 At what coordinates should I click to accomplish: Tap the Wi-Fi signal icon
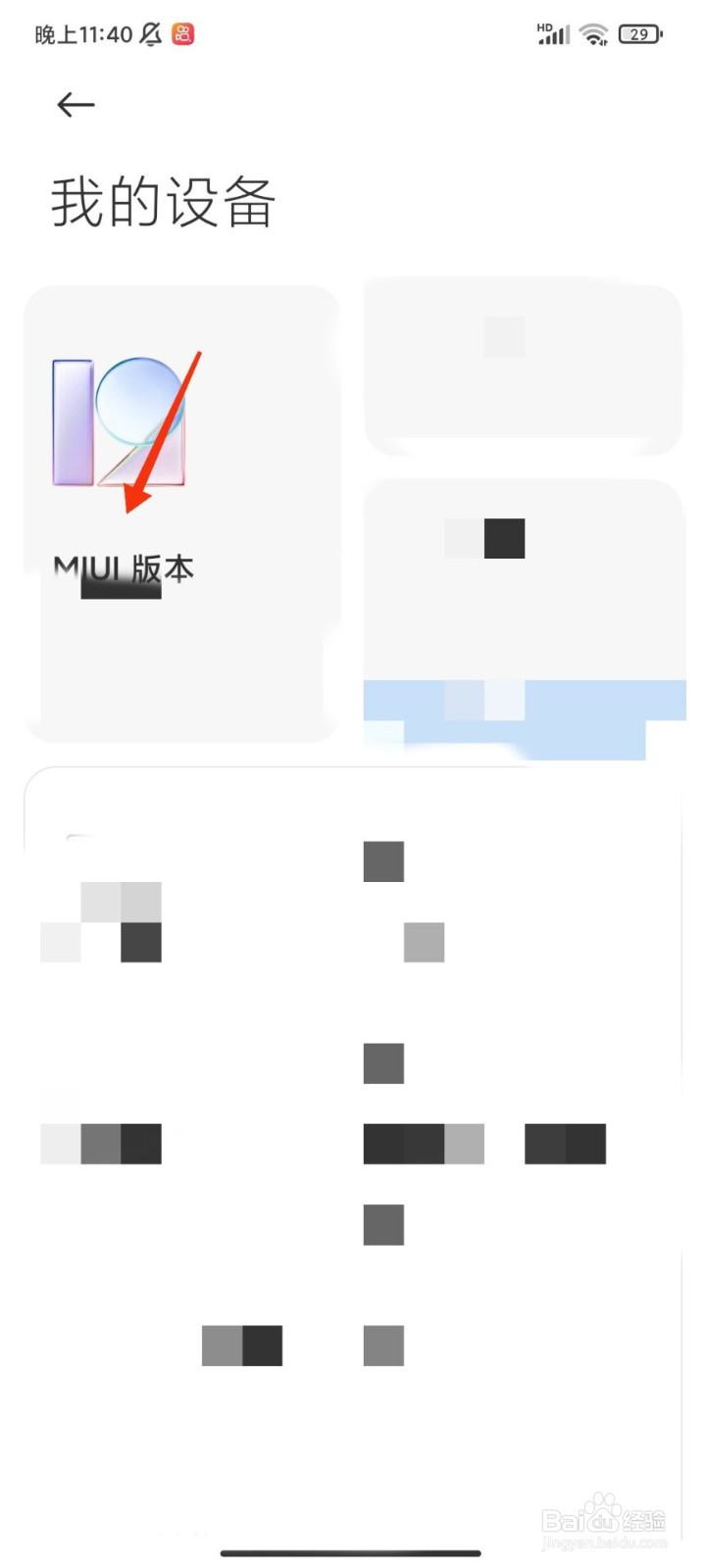591,33
